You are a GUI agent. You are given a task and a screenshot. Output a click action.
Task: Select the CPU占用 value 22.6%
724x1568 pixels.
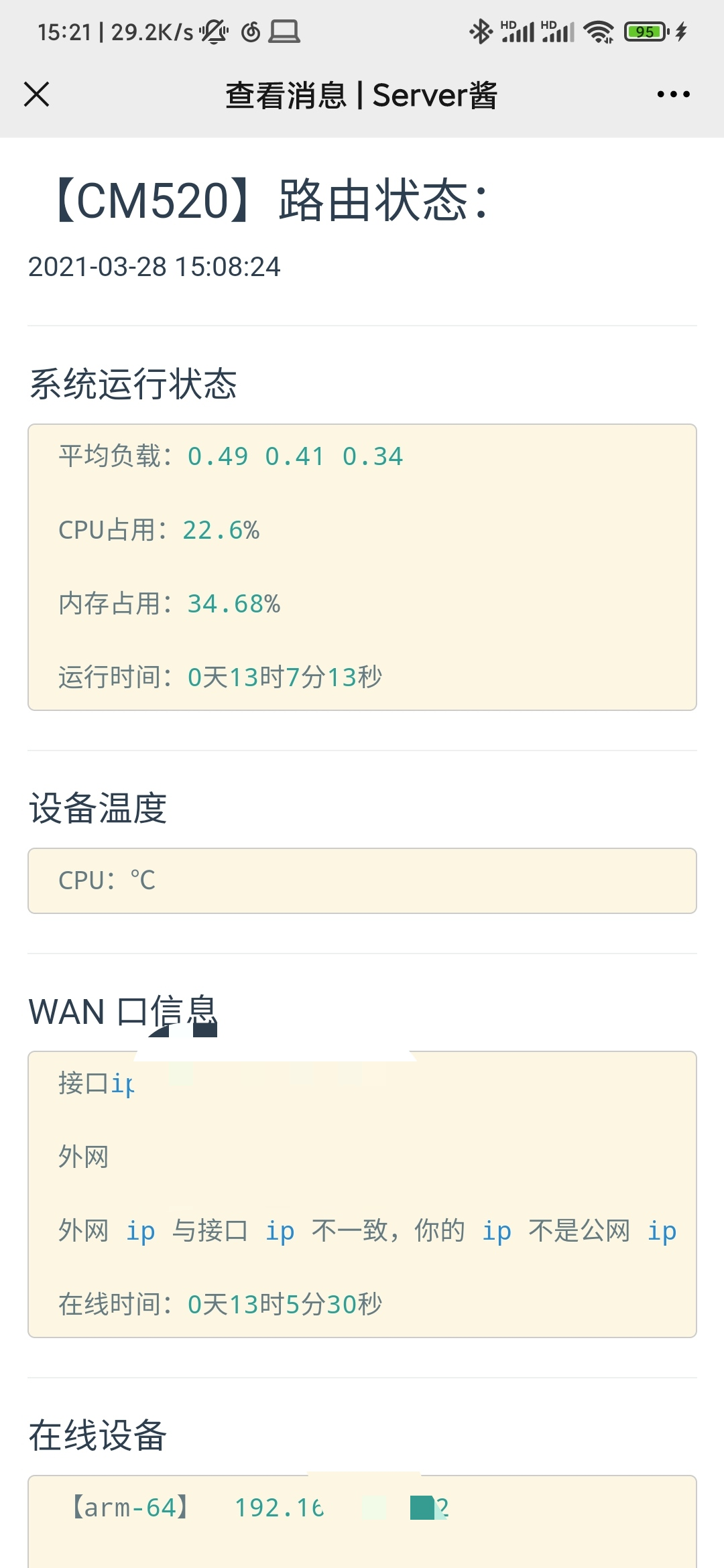pyautogui.click(x=221, y=531)
